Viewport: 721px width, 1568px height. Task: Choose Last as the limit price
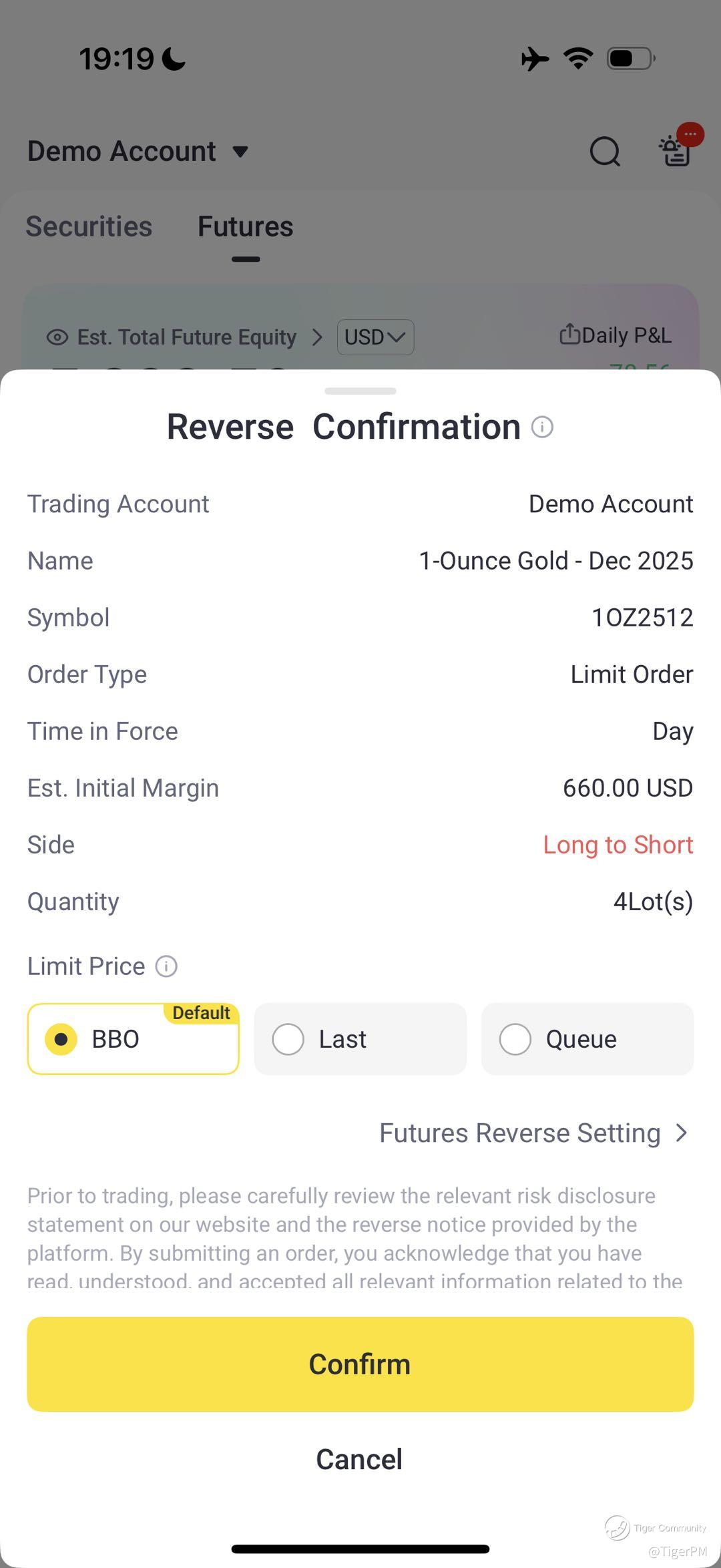(x=360, y=1039)
